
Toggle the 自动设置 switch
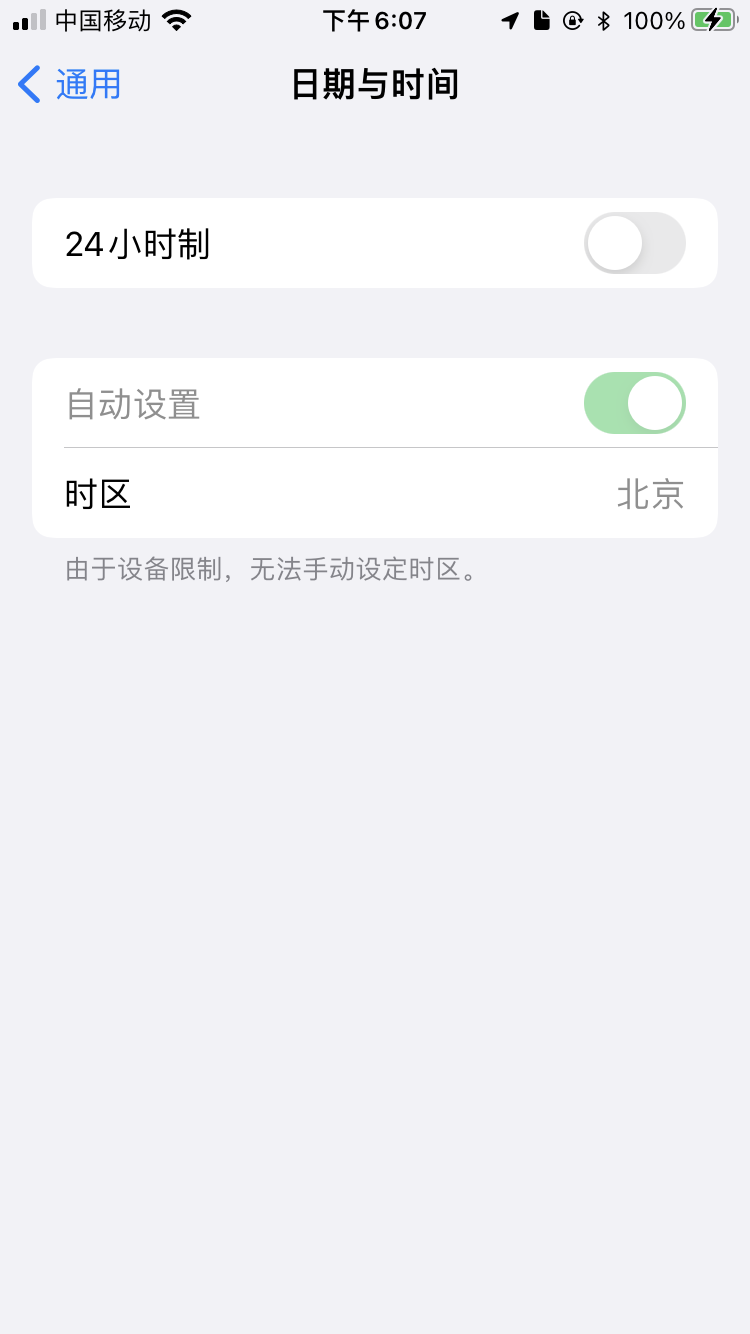634,403
